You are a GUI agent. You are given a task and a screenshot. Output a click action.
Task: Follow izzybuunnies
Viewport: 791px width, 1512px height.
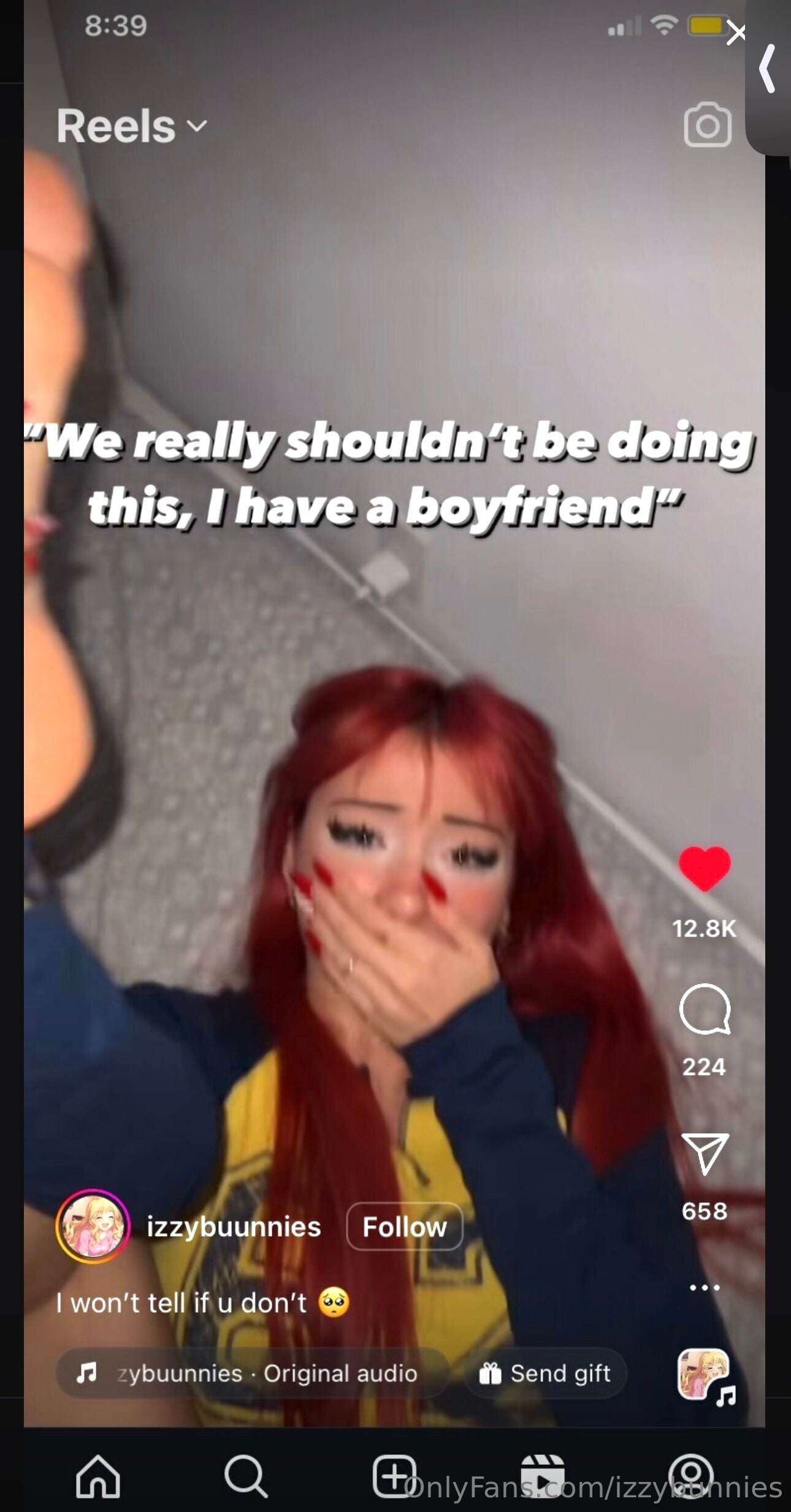[x=404, y=1226]
